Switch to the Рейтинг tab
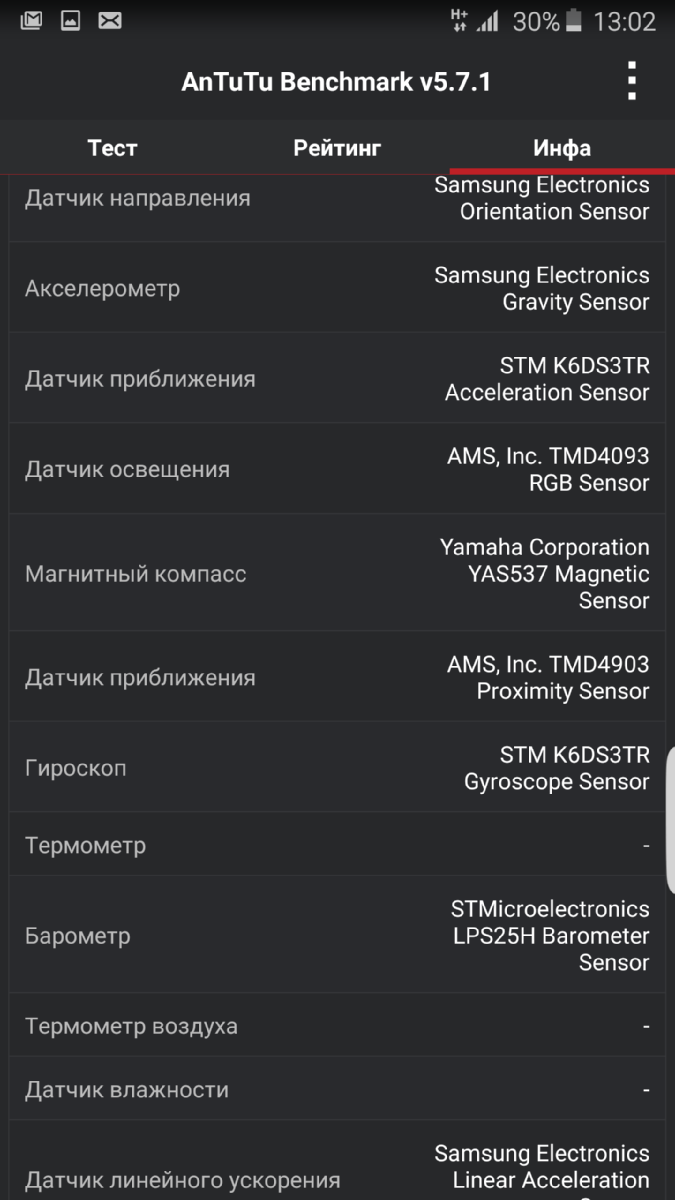Viewport: 675px width, 1200px height. 337,148
